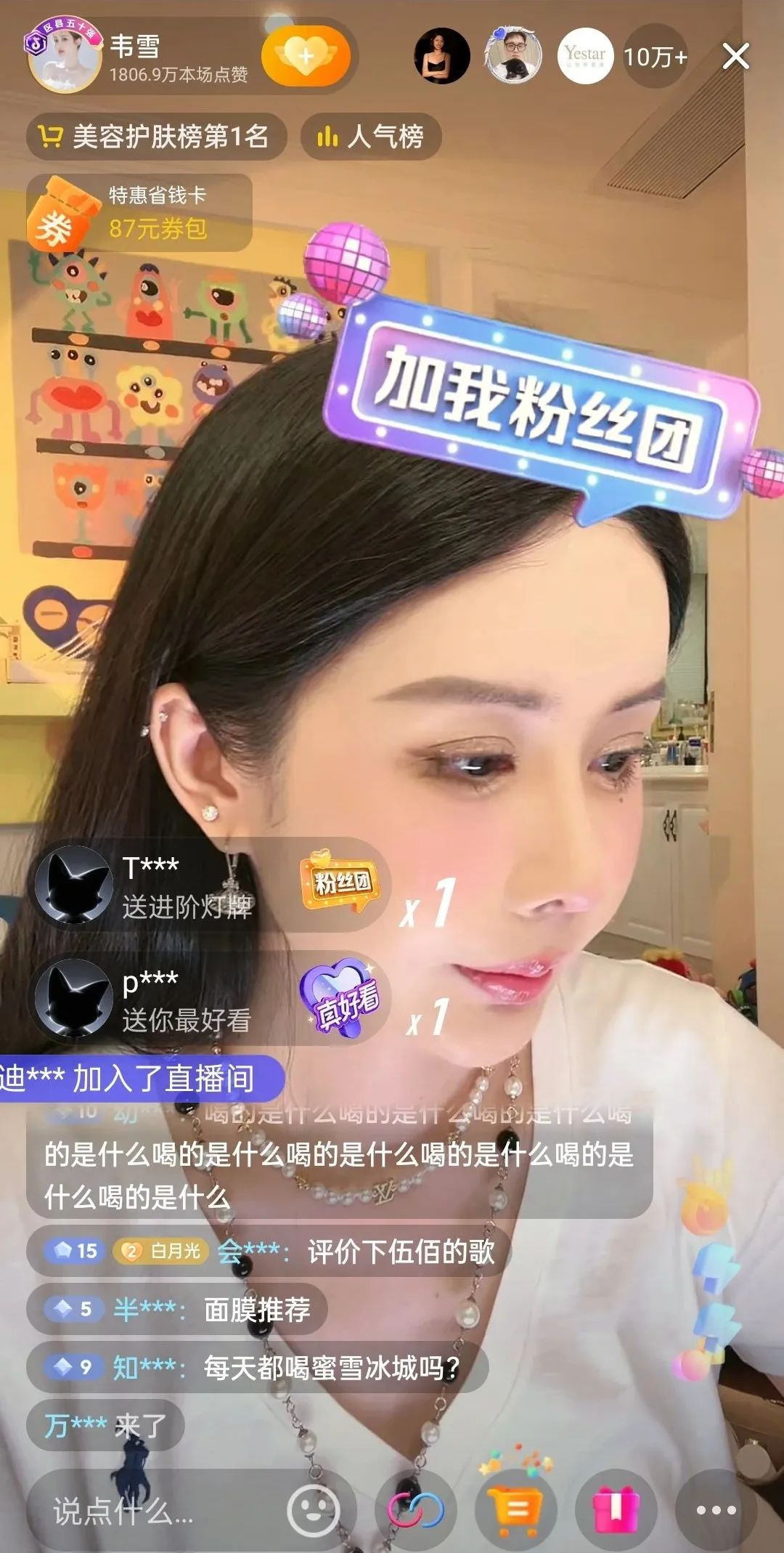Open the shopping cart product list
Image resolution: width=784 pixels, height=1553 pixels.
515,1511
